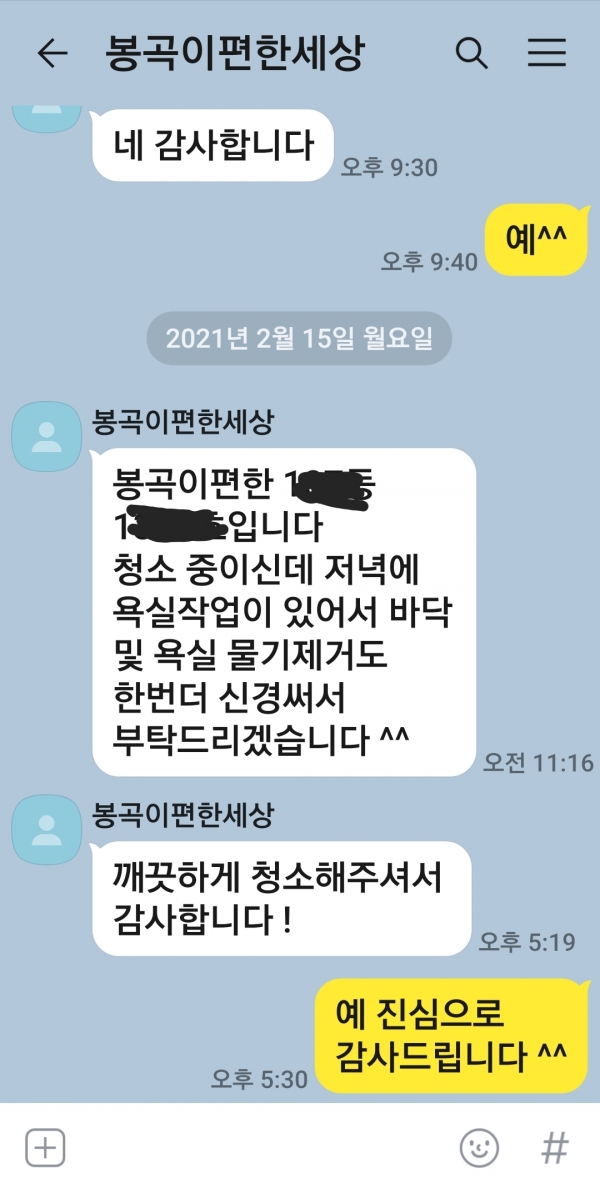Open the plus attachment menu
600x1193 pixels.
(45, 1147)
